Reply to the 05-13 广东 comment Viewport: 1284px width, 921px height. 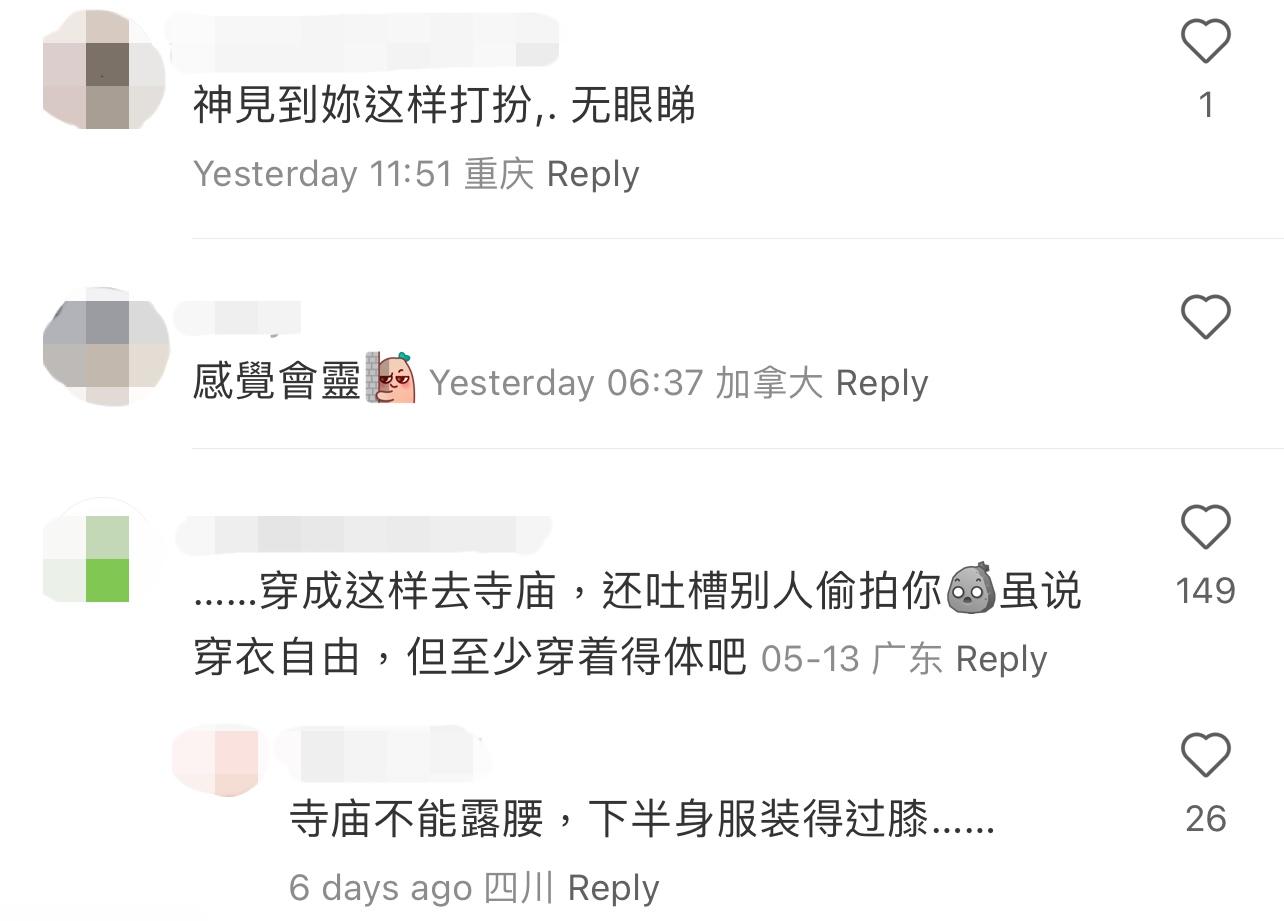(1001, 659)
